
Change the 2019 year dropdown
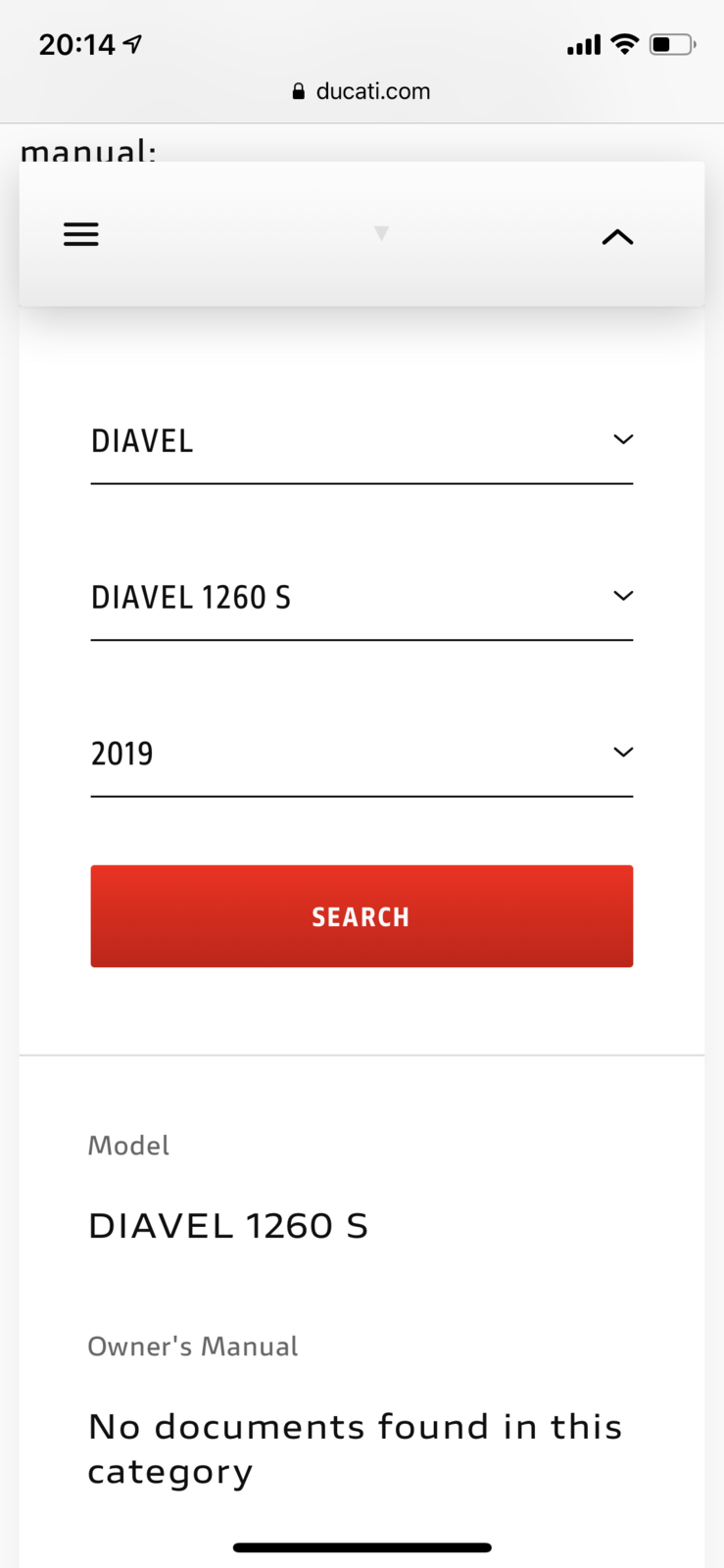tap(361, 754)
